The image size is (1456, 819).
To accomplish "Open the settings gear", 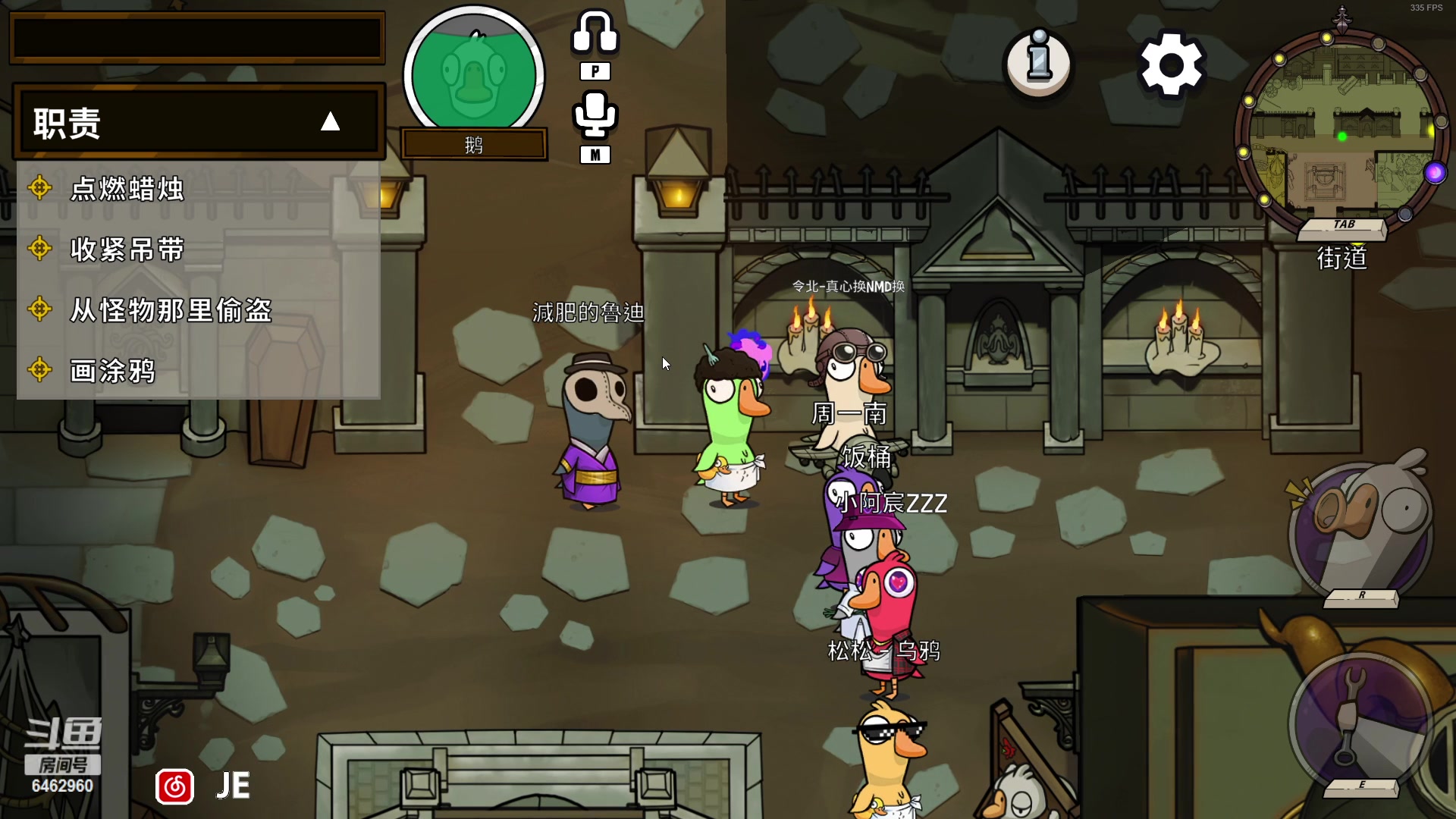I will click(1171, 64).
